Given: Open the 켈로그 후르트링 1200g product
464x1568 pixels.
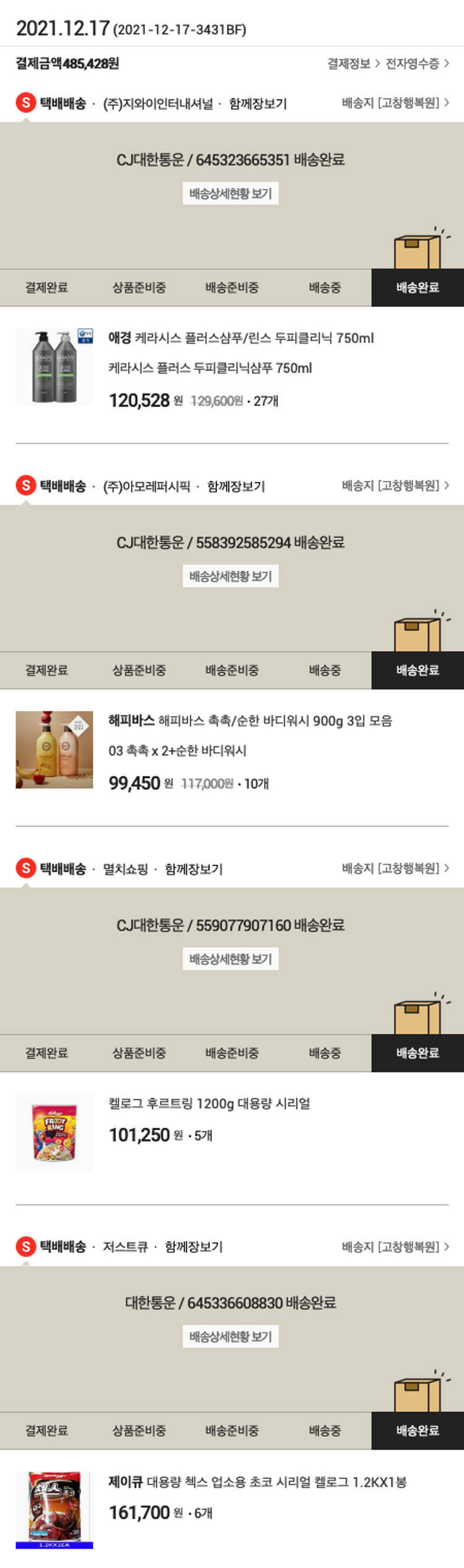Looking at the screenshot, I should pyautogui.click(x=209, y=1104).
